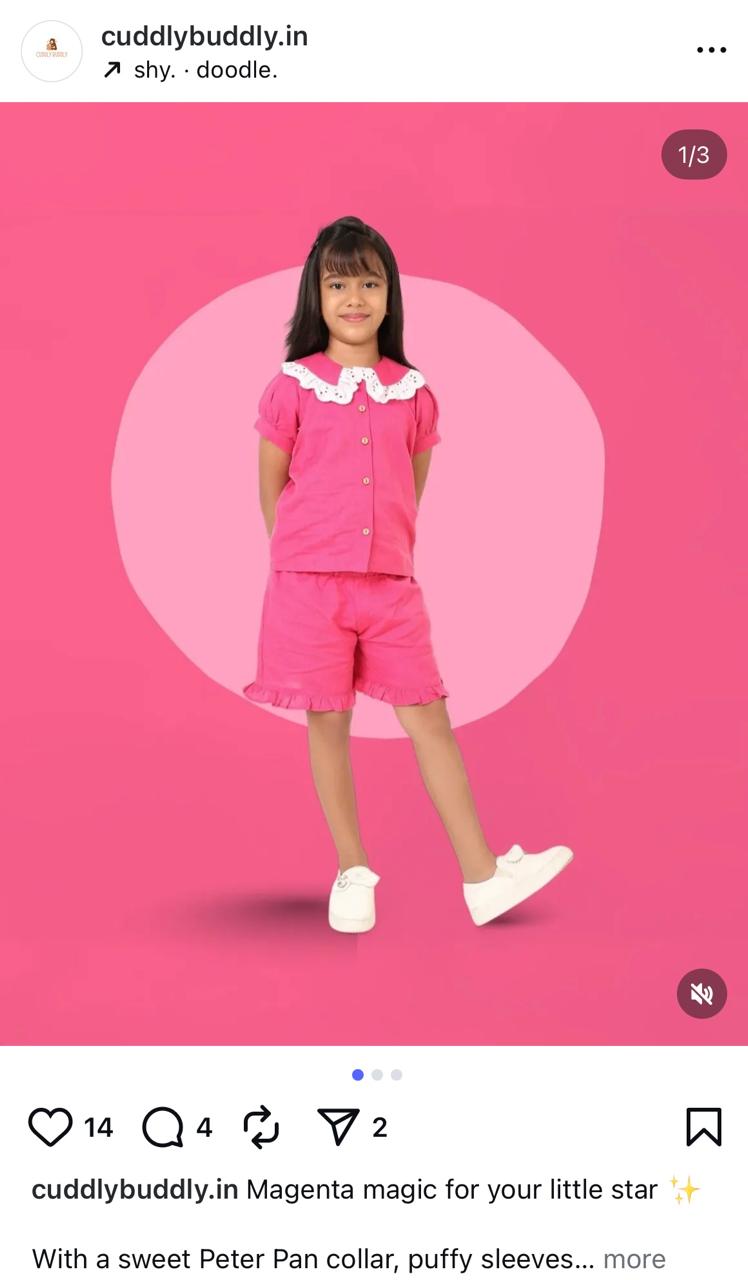Open cuddlybuddly.in profile picture
748x1280 pixels.
pos(51,50)
